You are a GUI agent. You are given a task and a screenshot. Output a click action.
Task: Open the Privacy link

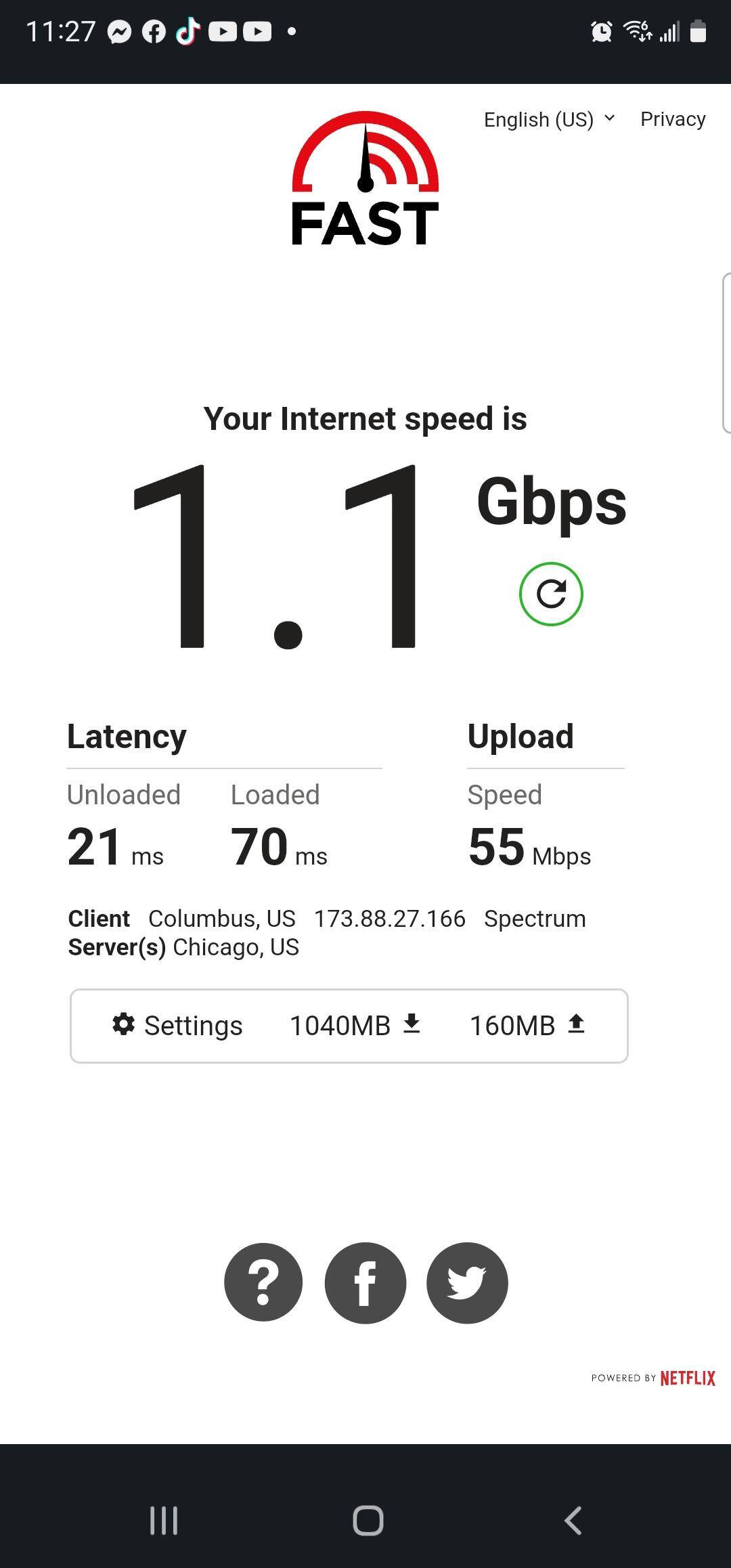673,119
